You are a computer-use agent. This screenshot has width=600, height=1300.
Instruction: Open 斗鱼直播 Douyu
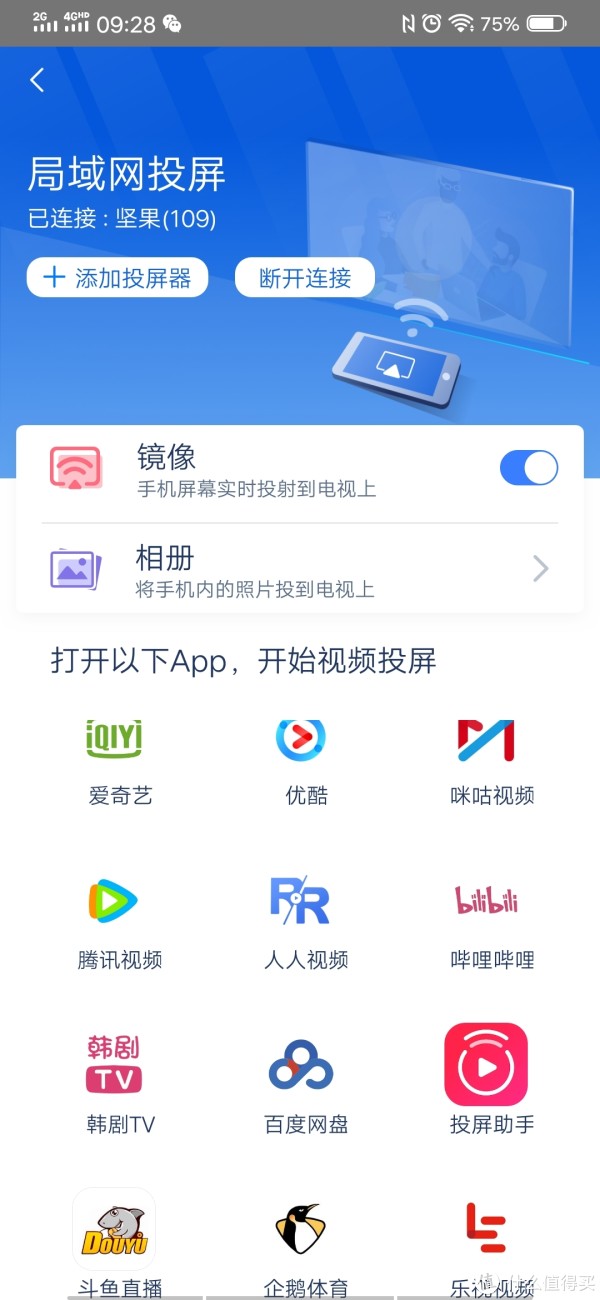[115, 1230]
